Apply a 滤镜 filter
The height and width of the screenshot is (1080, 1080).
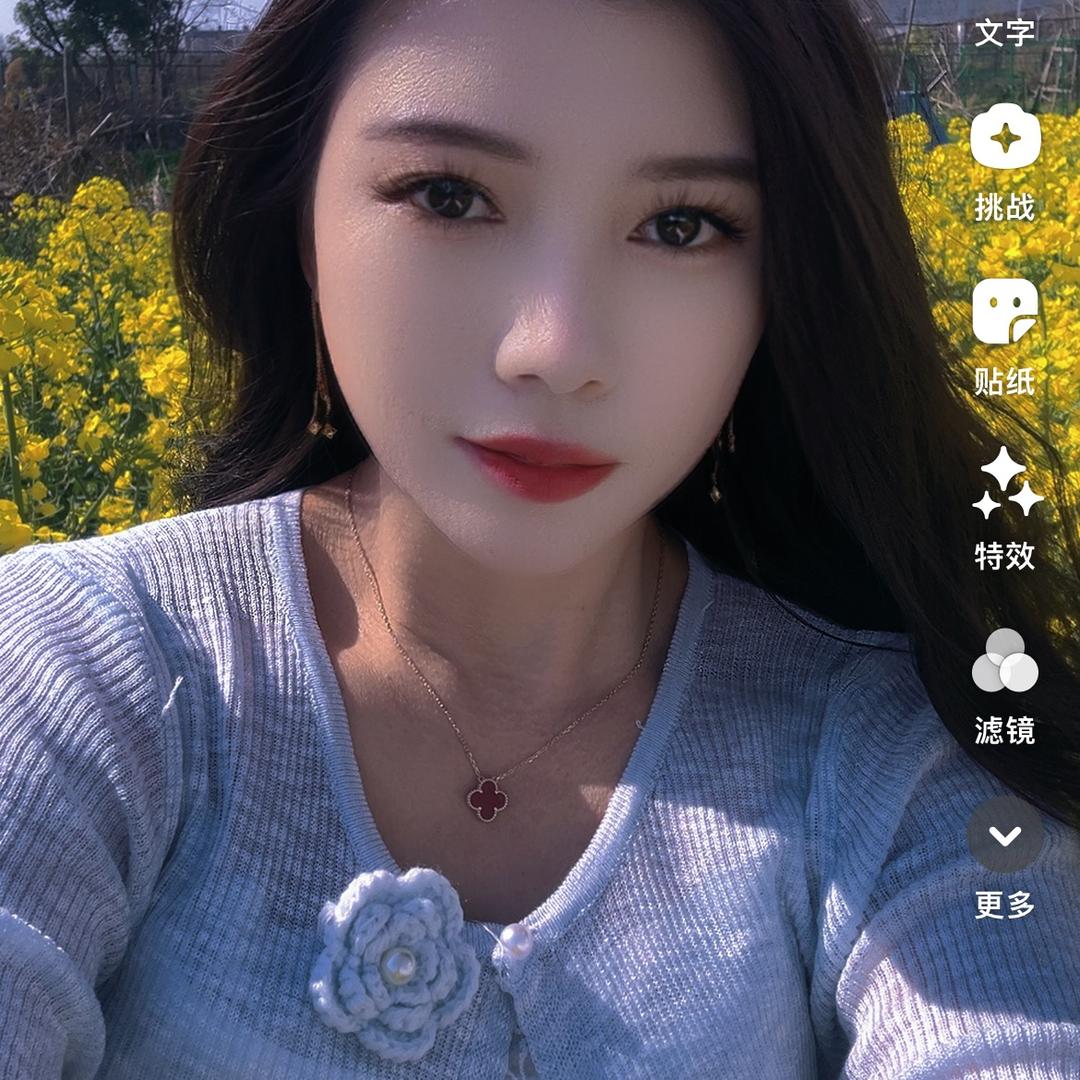pyautogui.click(x=1005, y=661)
